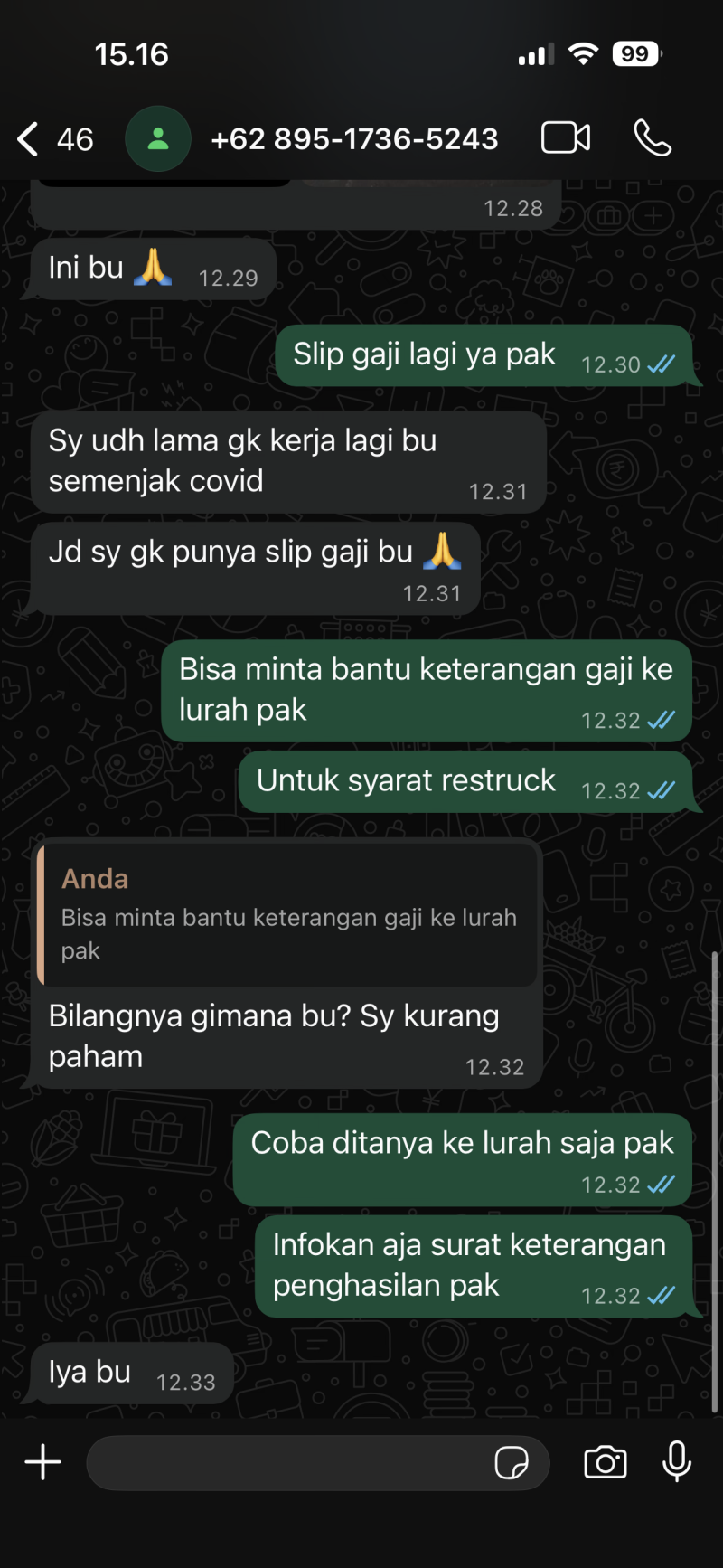Viewport: 723px width, 1568px height.
Task: Tap the contact avatar to view profile
Action: 159,138
